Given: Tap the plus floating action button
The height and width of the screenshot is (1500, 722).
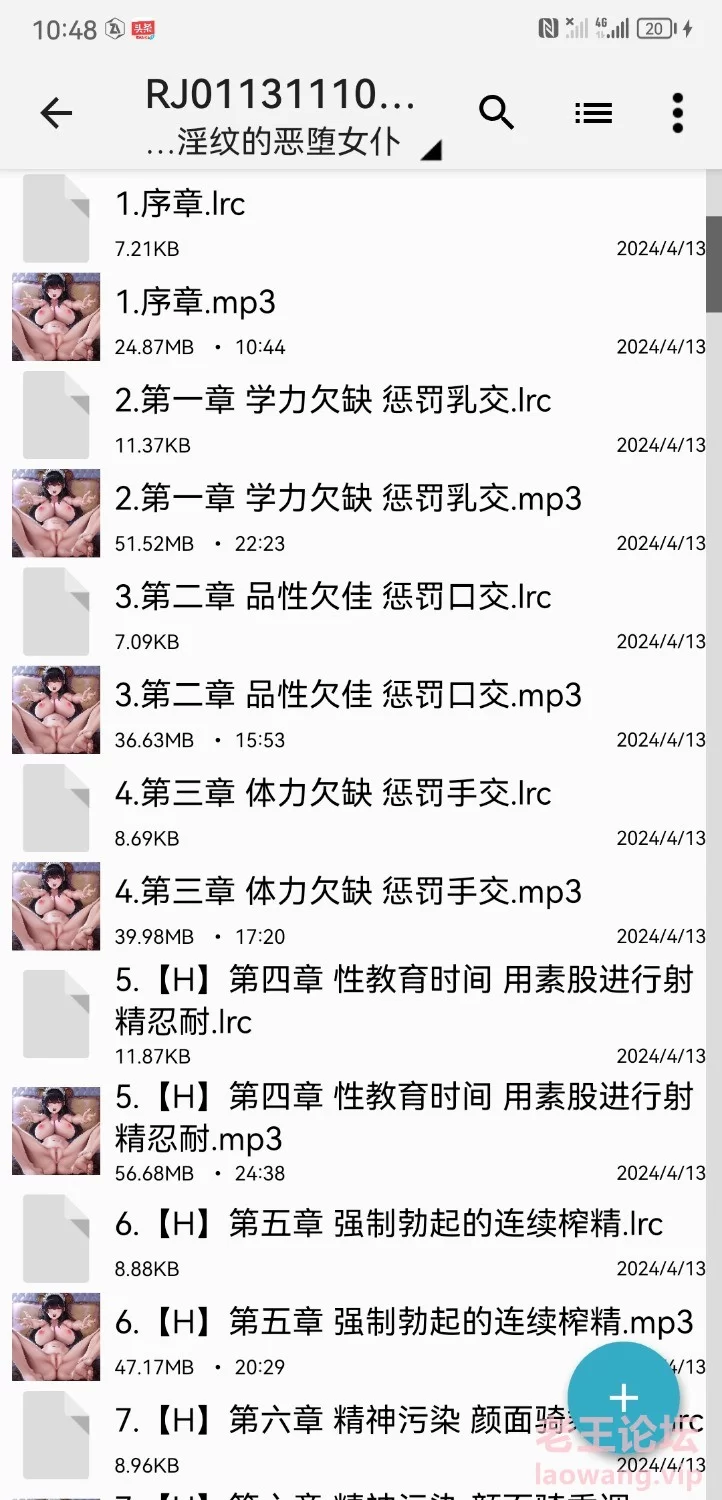Looking at the screenshot, I should pyautogui.click(x=623, y=1398).
